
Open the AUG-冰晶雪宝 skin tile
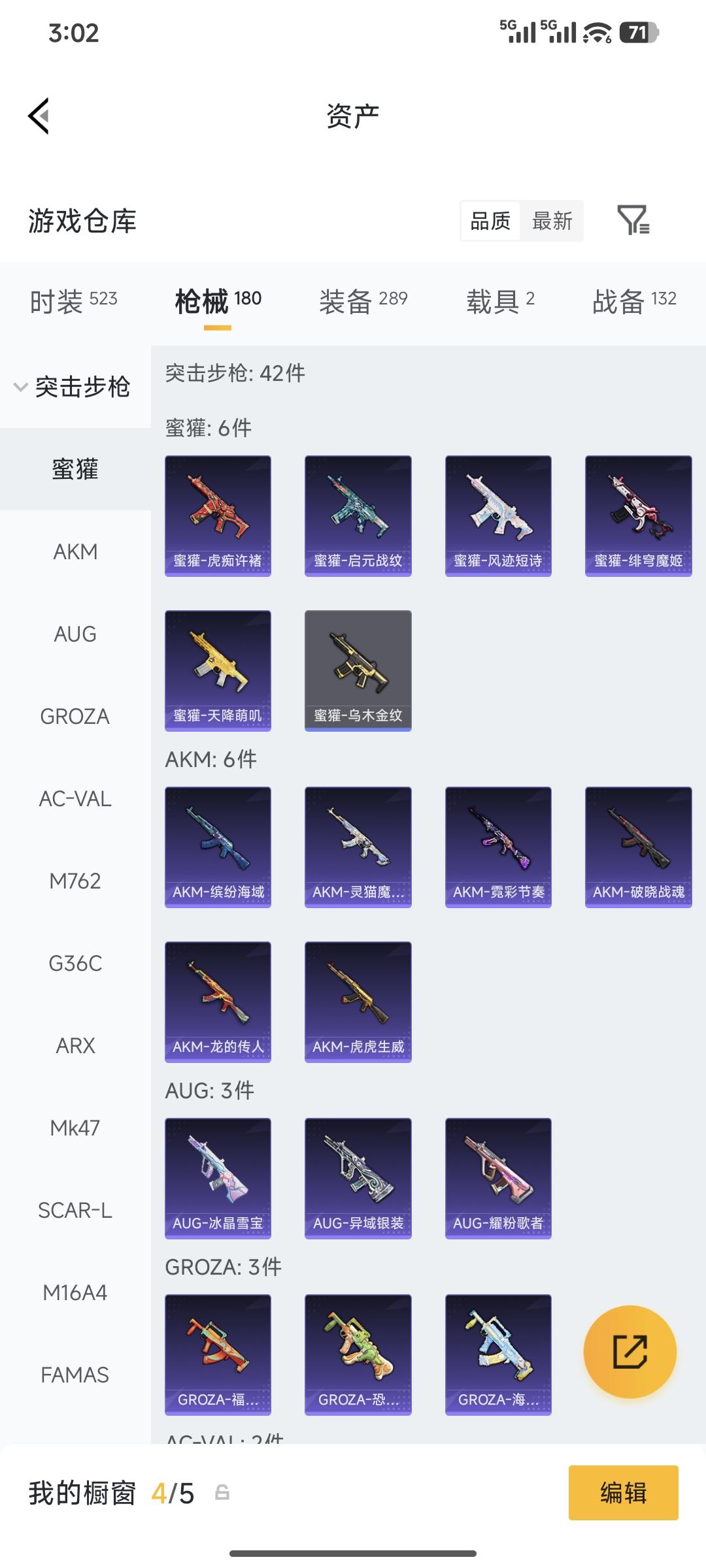[x=218, y=1178]
